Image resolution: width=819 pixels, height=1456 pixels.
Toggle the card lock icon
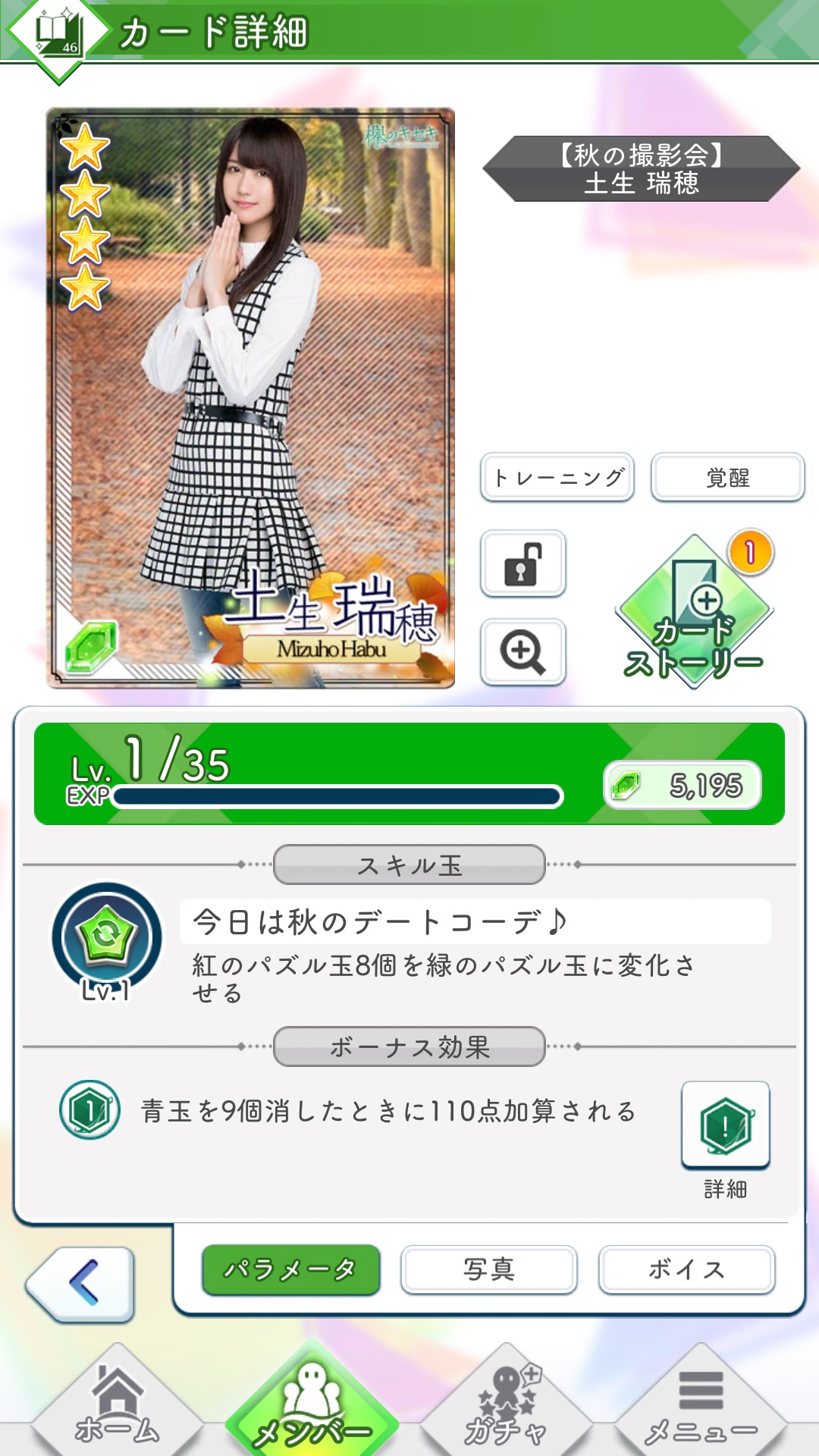click(522, 563)
